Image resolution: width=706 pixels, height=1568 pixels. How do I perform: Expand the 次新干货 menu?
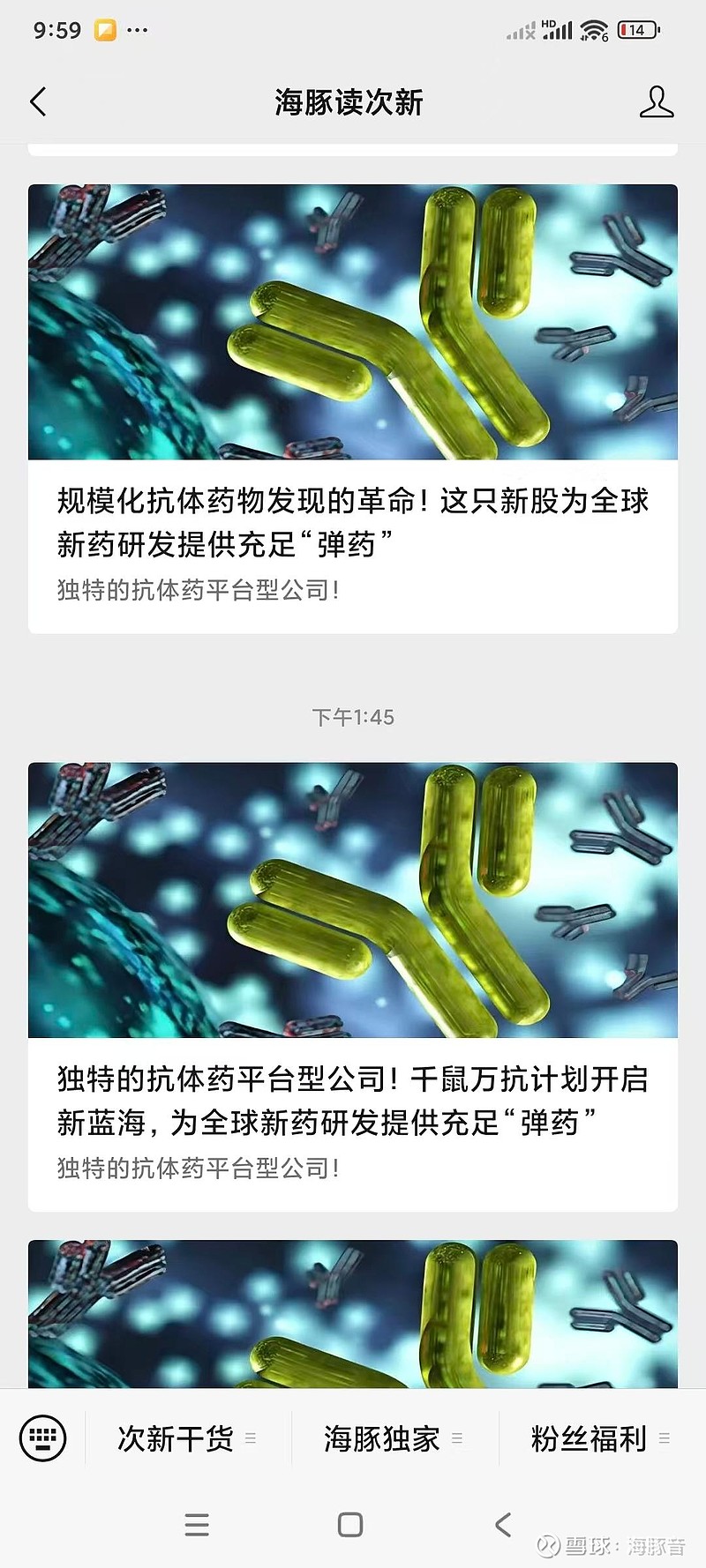click(186, 1438)
